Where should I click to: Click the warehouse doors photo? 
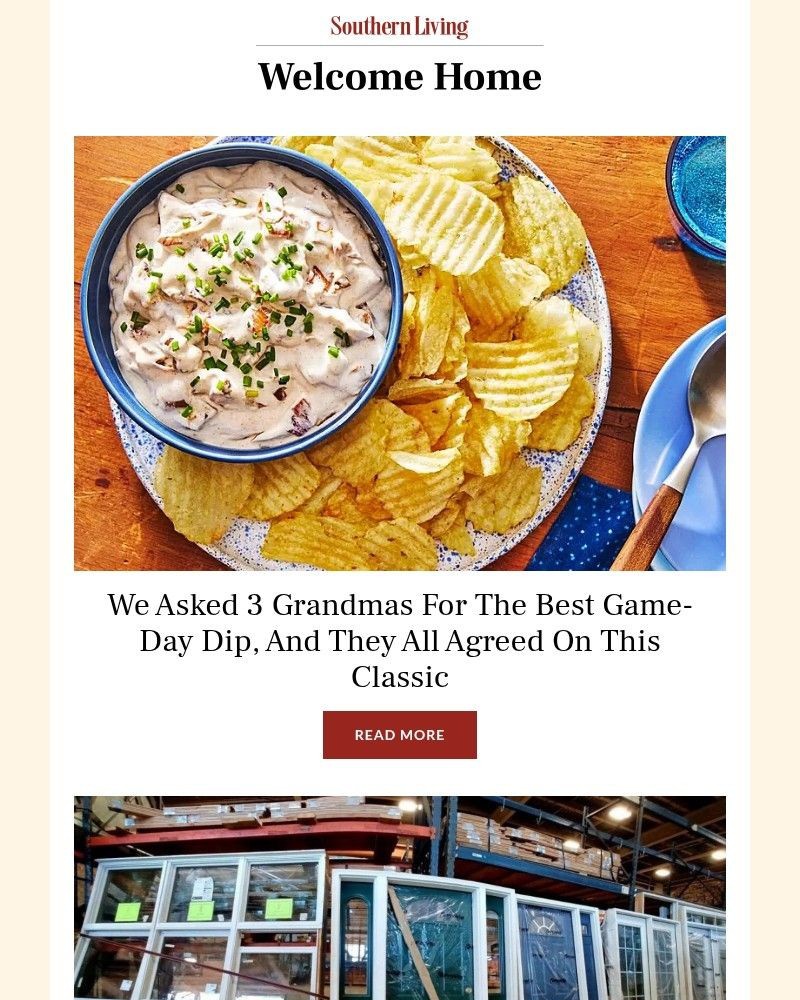[400, 895]
